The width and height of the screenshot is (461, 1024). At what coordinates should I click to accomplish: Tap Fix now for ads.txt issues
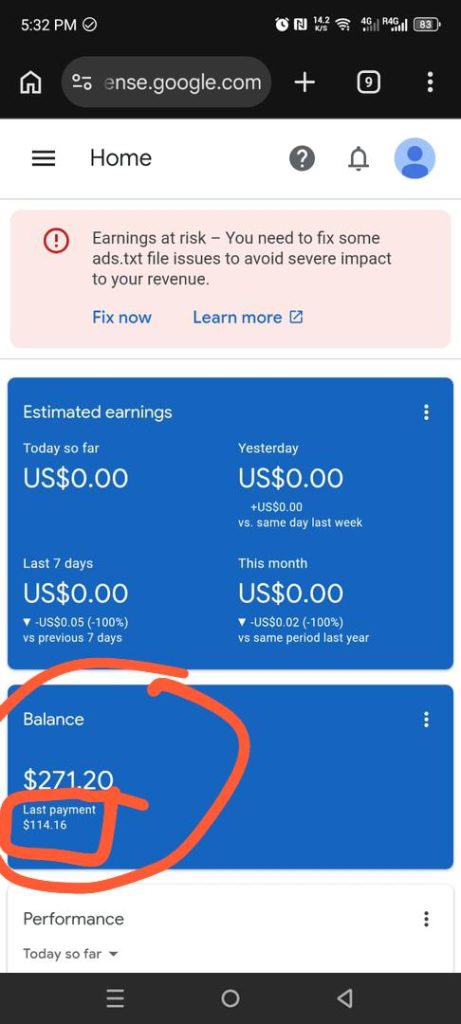coord(121,317)
